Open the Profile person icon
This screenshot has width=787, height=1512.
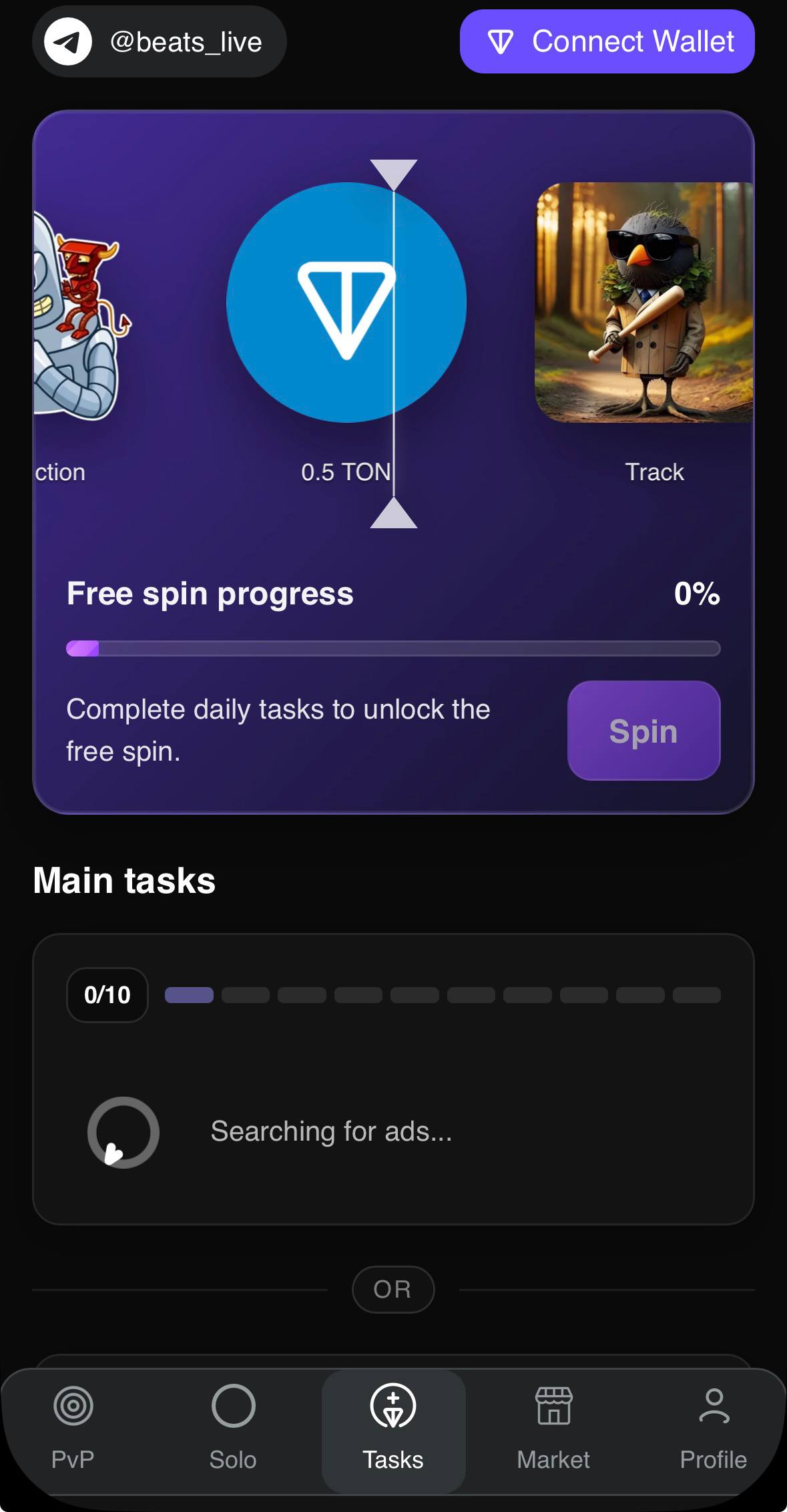pos(714,1405)
